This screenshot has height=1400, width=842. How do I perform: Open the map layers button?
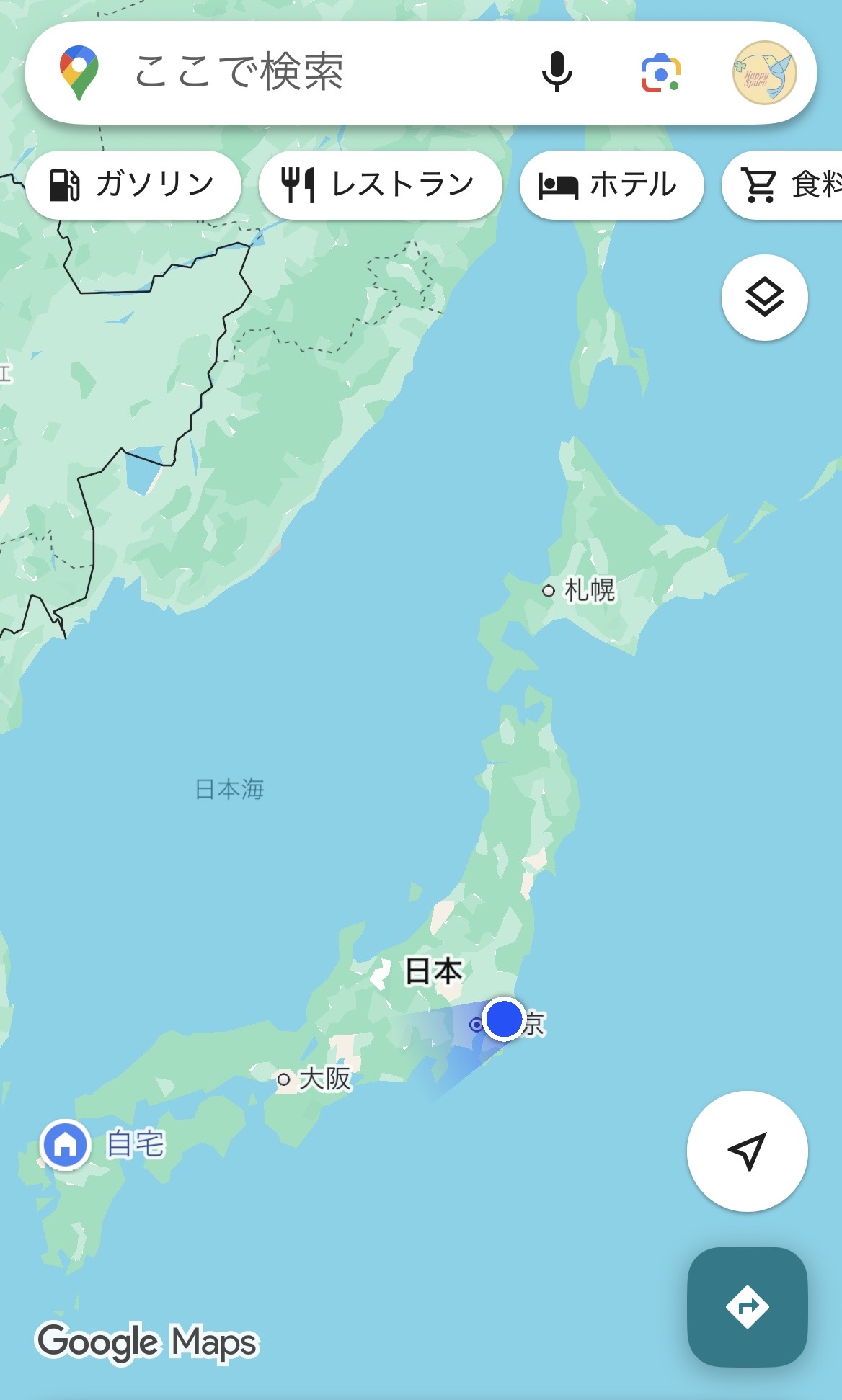pyautogui.click(x=764, y=297)
